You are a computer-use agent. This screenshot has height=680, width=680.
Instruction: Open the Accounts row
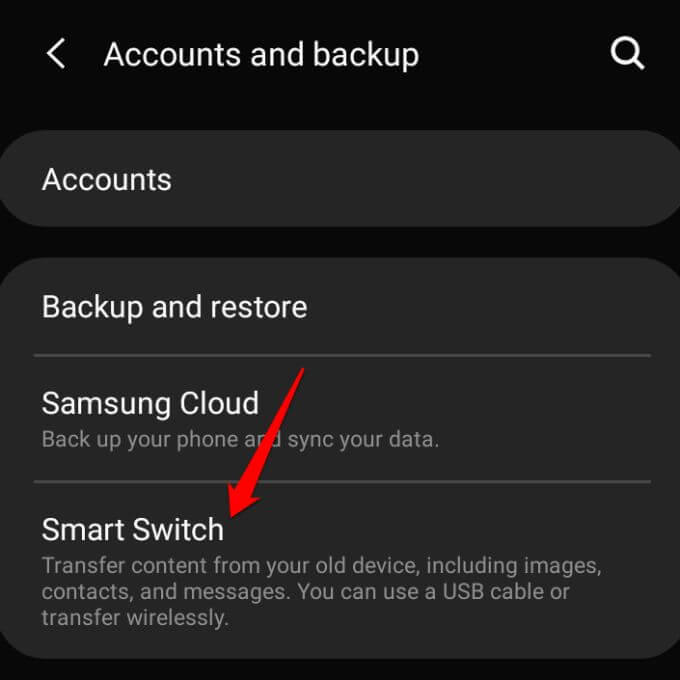pos(340,180)
